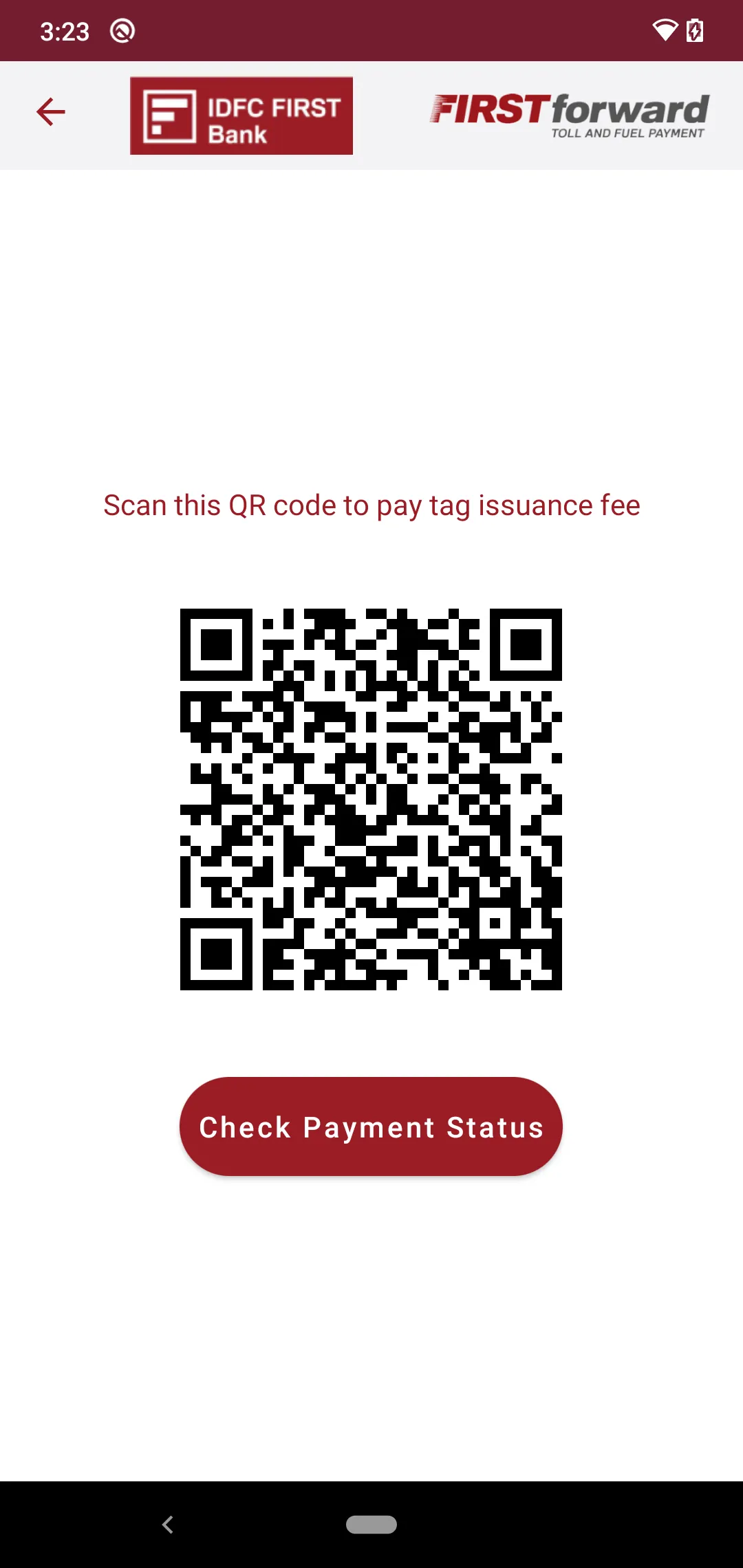Image resolution: width=743 pixels, height=1568 pixels.
Task: Toggle Wi-Fi from the status bar
Action: tap(665, 30)
